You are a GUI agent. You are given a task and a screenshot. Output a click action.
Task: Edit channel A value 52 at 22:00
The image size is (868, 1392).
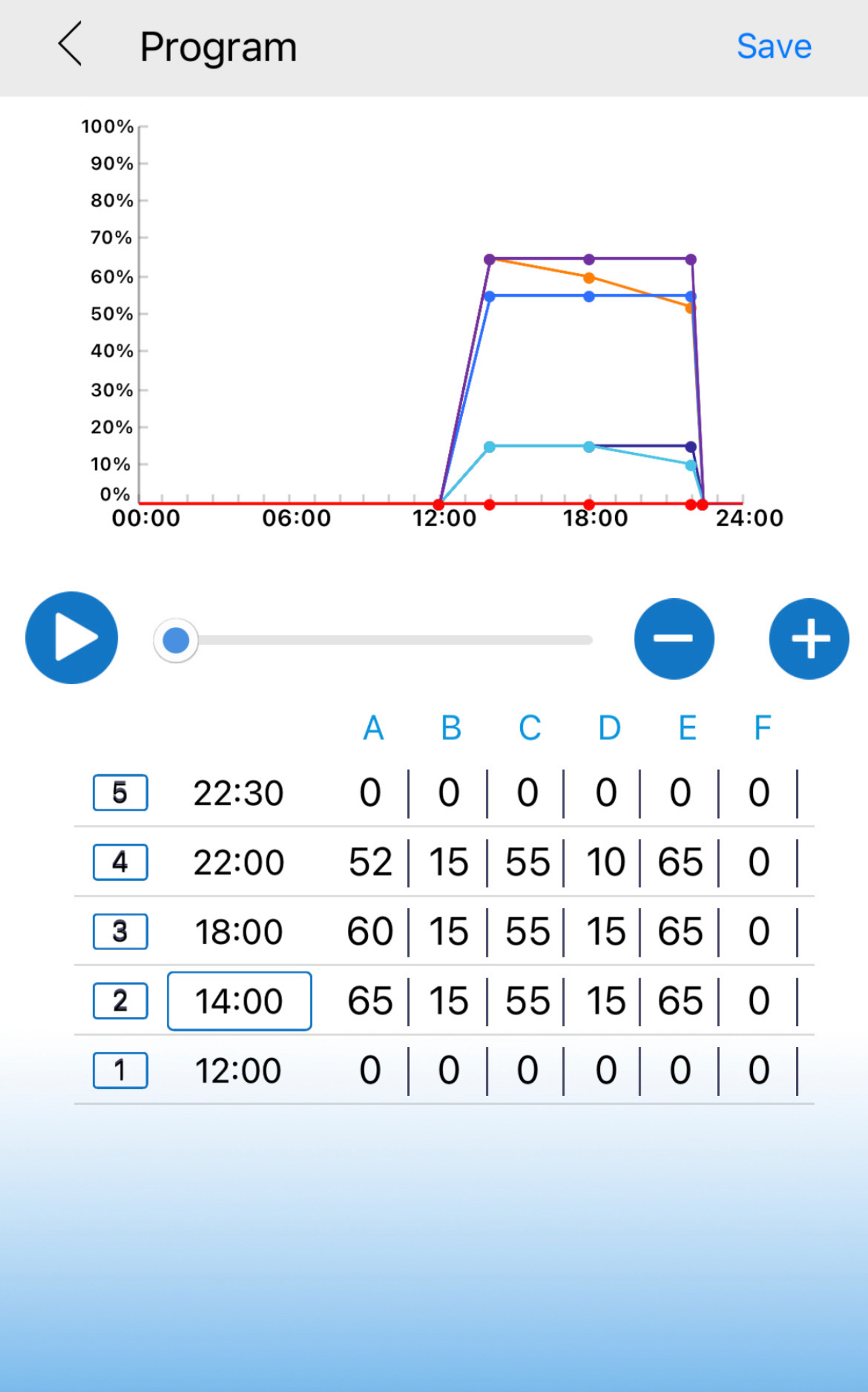tap(370, 862)
